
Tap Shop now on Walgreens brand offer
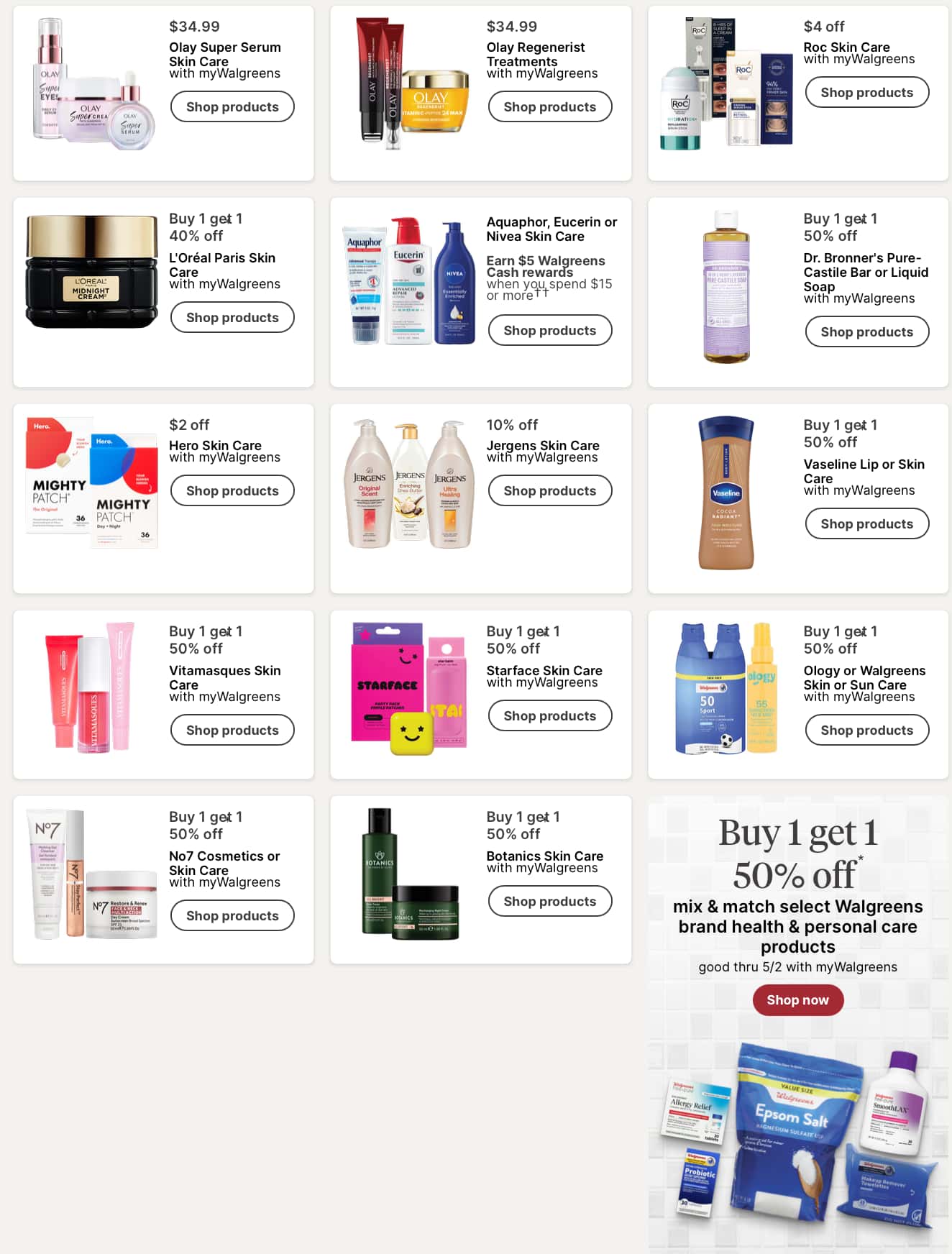click(797, 999)
